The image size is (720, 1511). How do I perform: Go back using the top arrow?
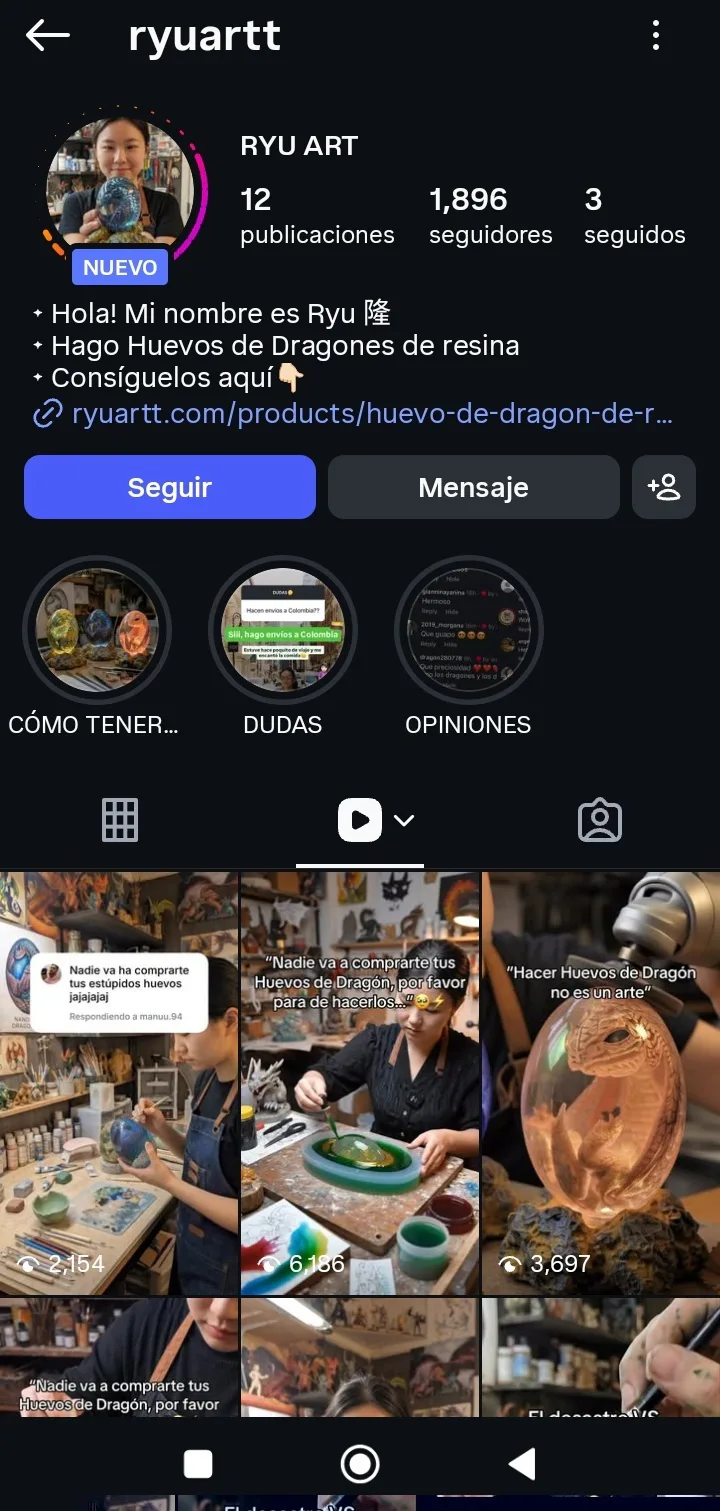tap(48, 36)
